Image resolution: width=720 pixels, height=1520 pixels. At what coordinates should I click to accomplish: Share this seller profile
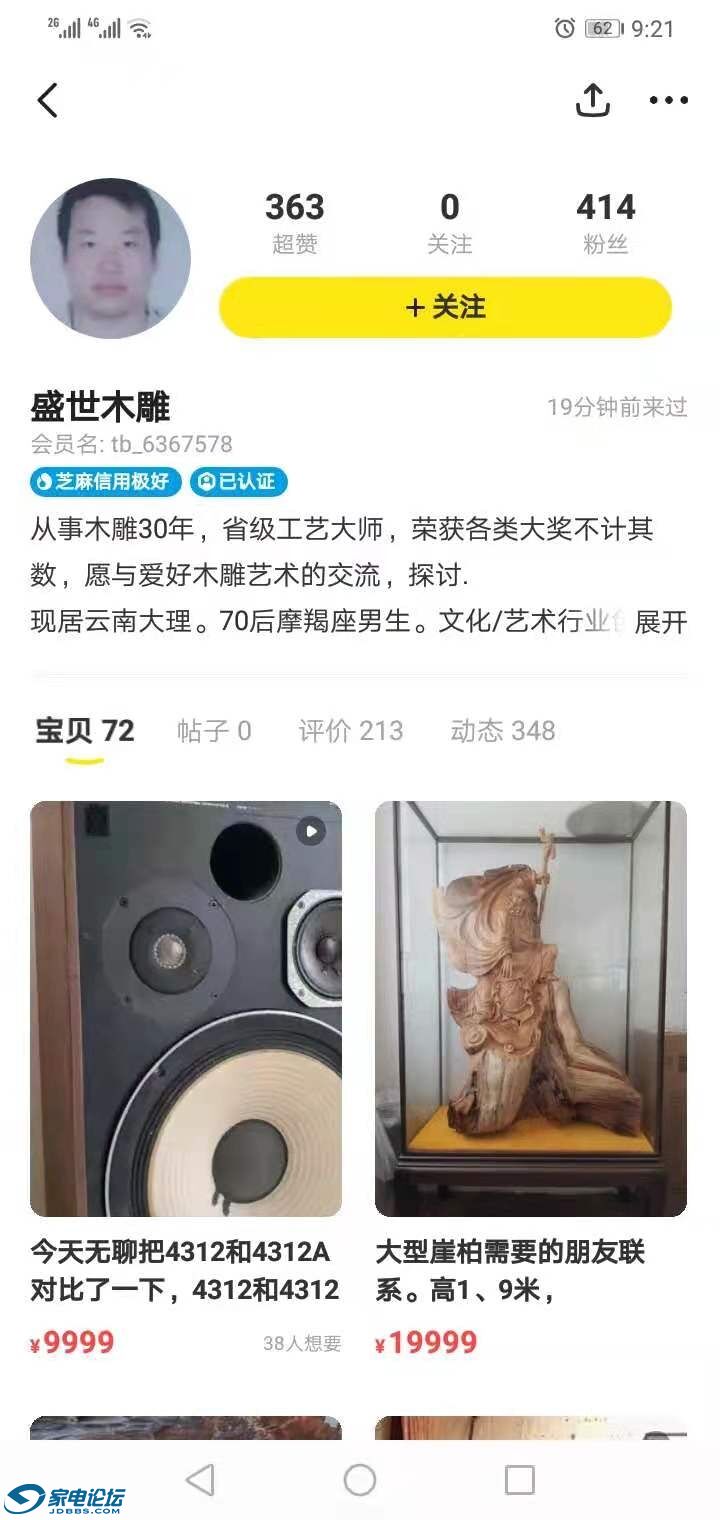click(593, 100)
